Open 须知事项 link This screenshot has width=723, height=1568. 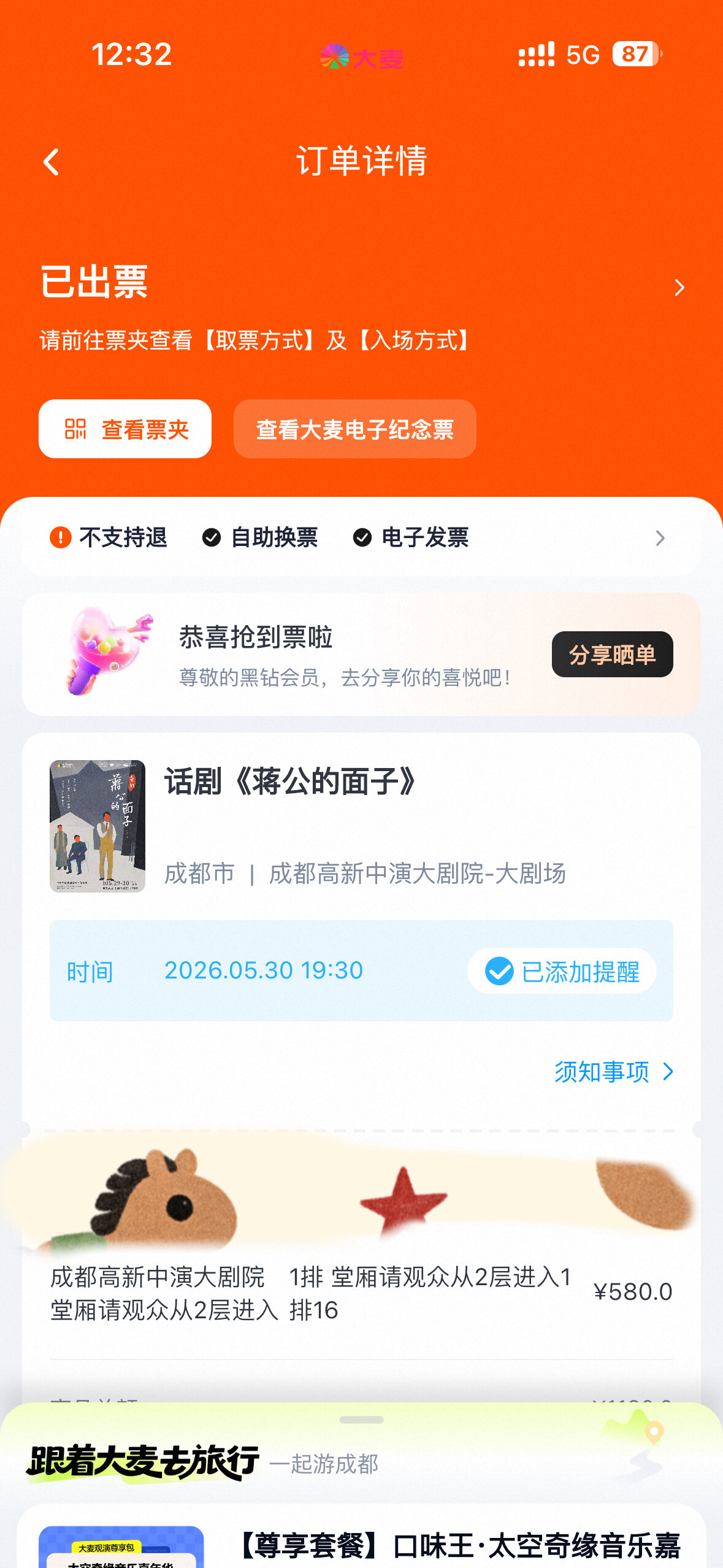[613, 1072]
